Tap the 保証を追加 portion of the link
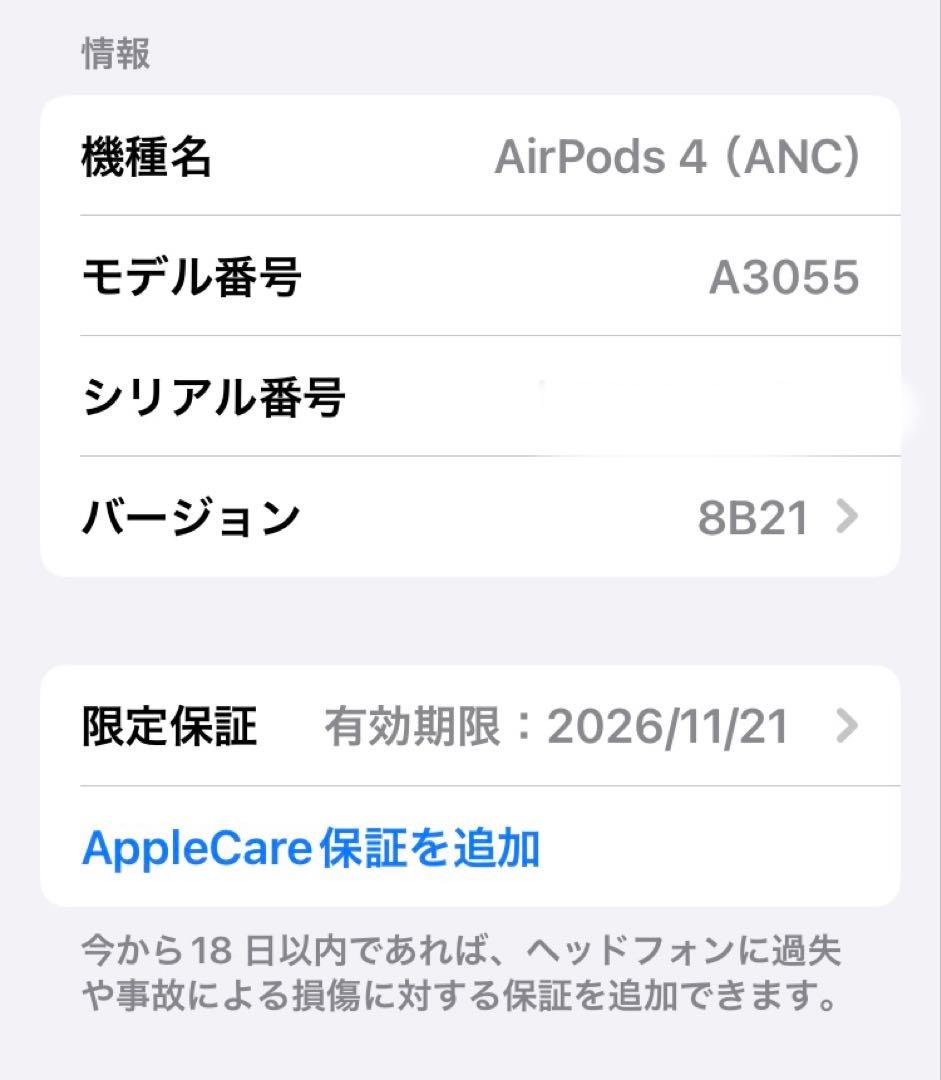The width and height of the screenshot is (941, 1080). 430,849
